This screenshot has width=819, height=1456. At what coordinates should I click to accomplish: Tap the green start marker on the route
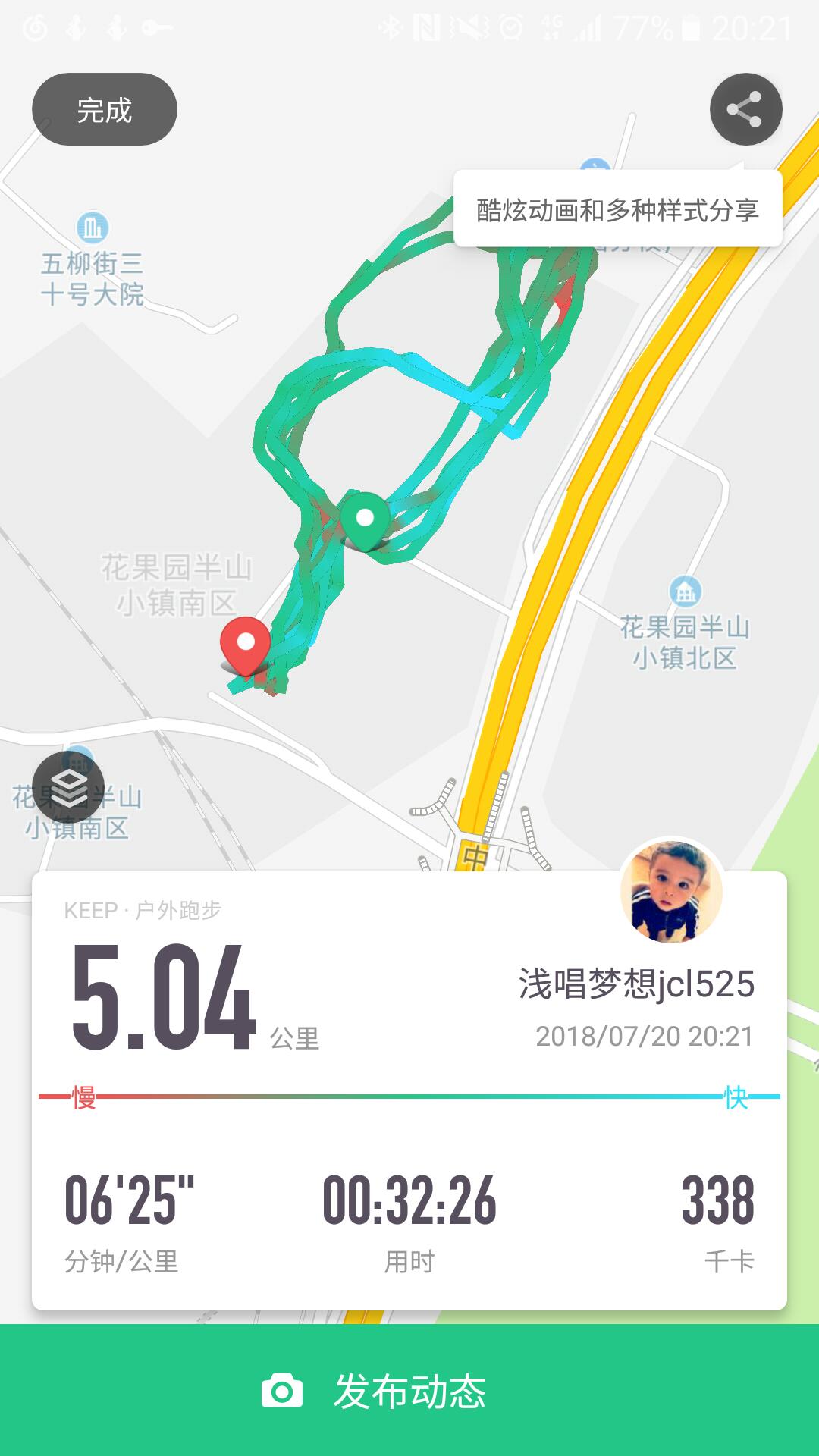click(x=365, y=520)
